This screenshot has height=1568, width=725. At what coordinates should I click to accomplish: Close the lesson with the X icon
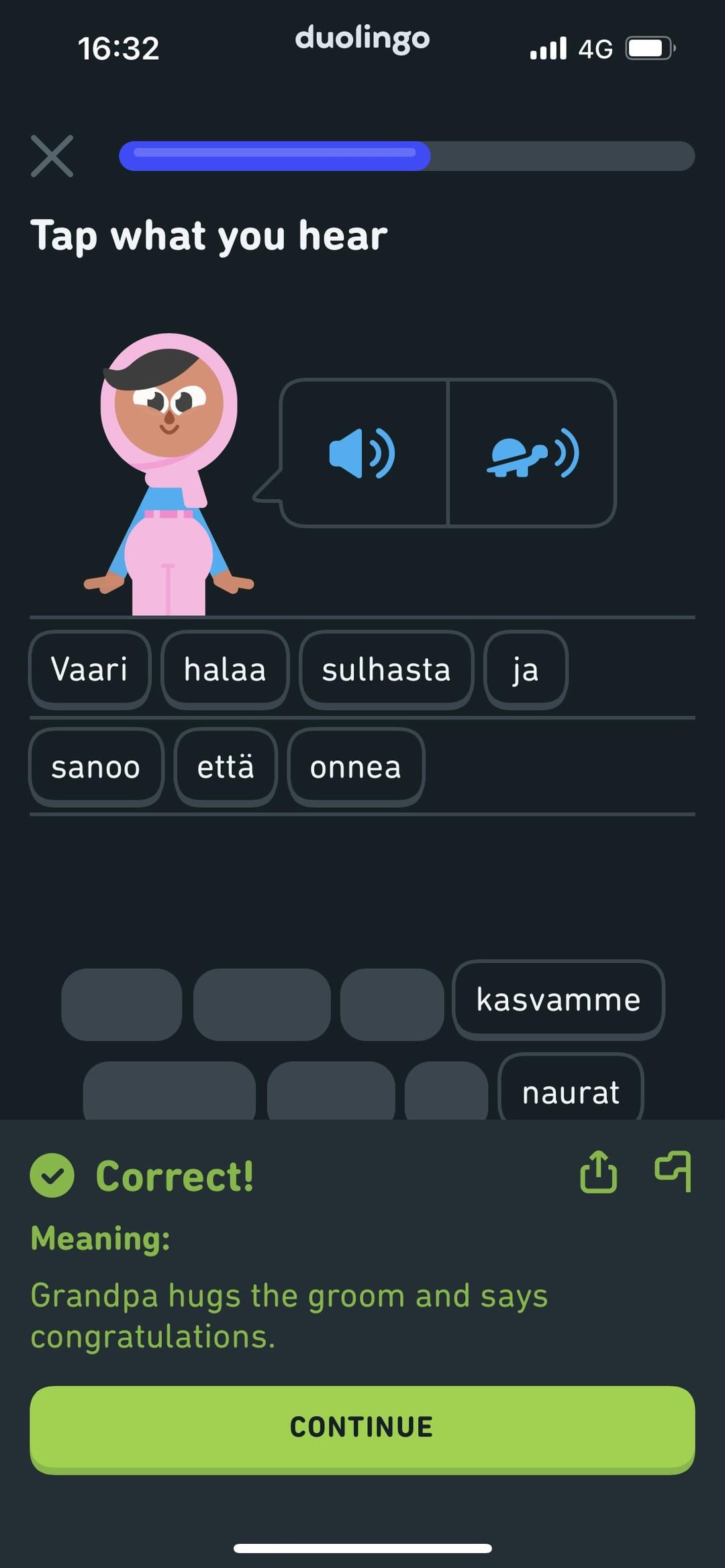[x=52, y=156]
